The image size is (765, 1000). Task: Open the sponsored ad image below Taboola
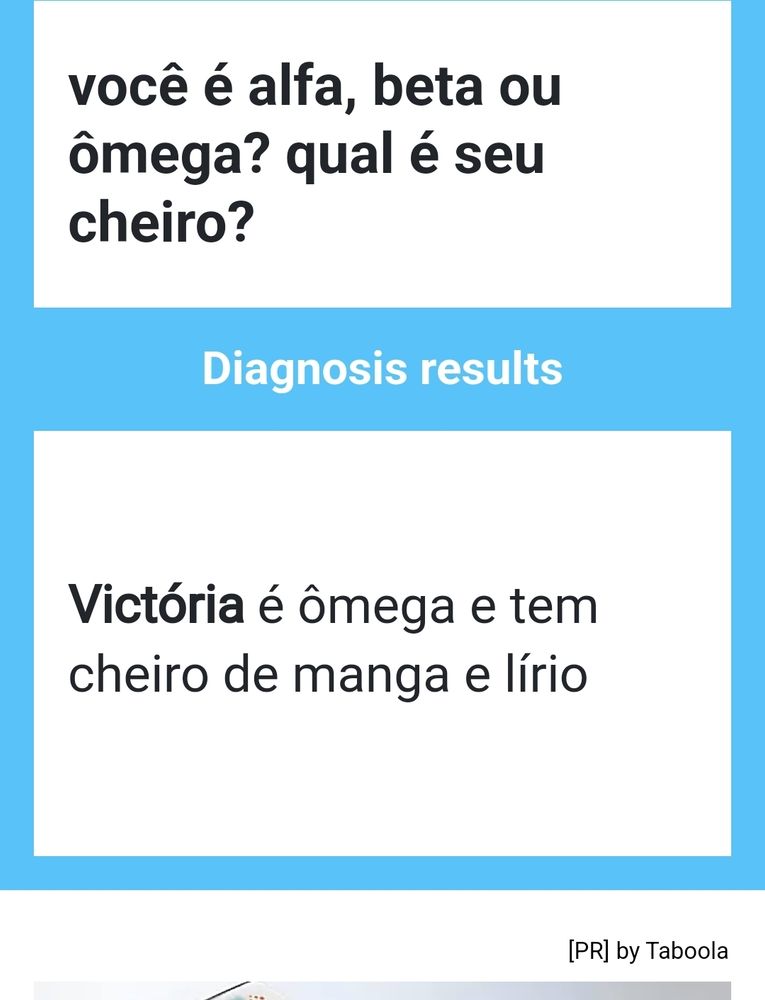coord(382,990)
